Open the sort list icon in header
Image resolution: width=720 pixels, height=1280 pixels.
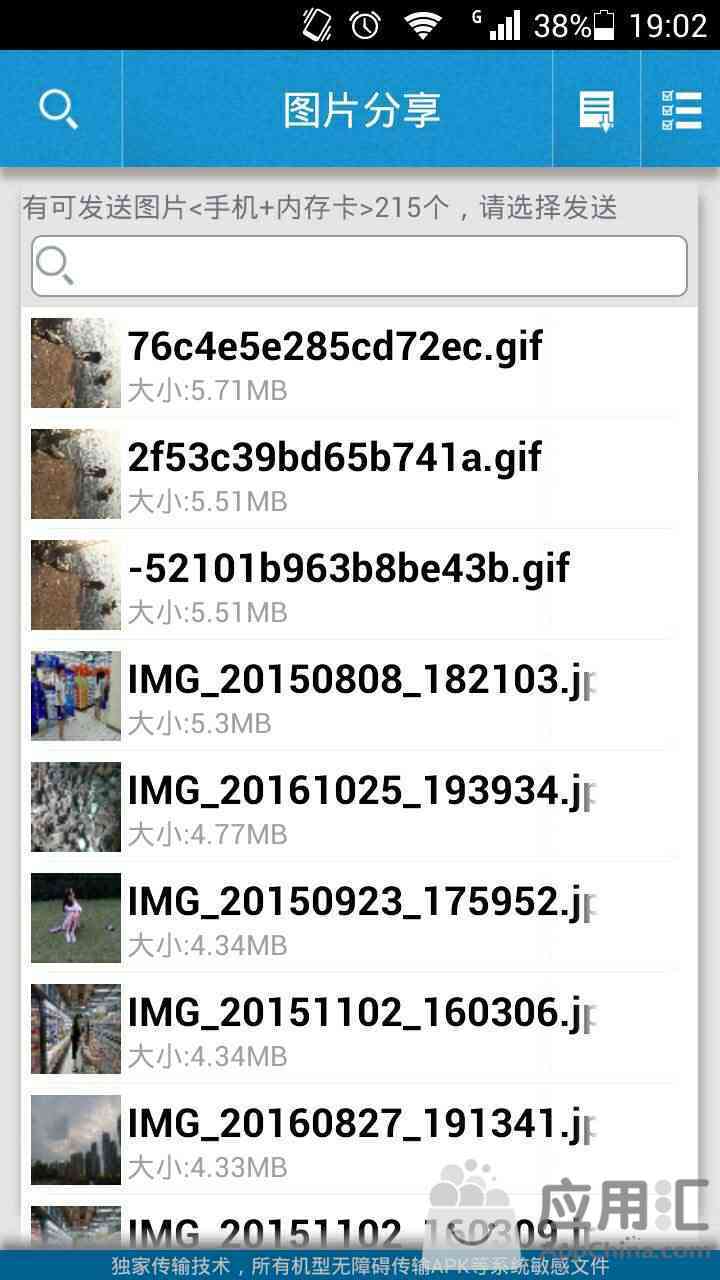[x=597, y=109]
